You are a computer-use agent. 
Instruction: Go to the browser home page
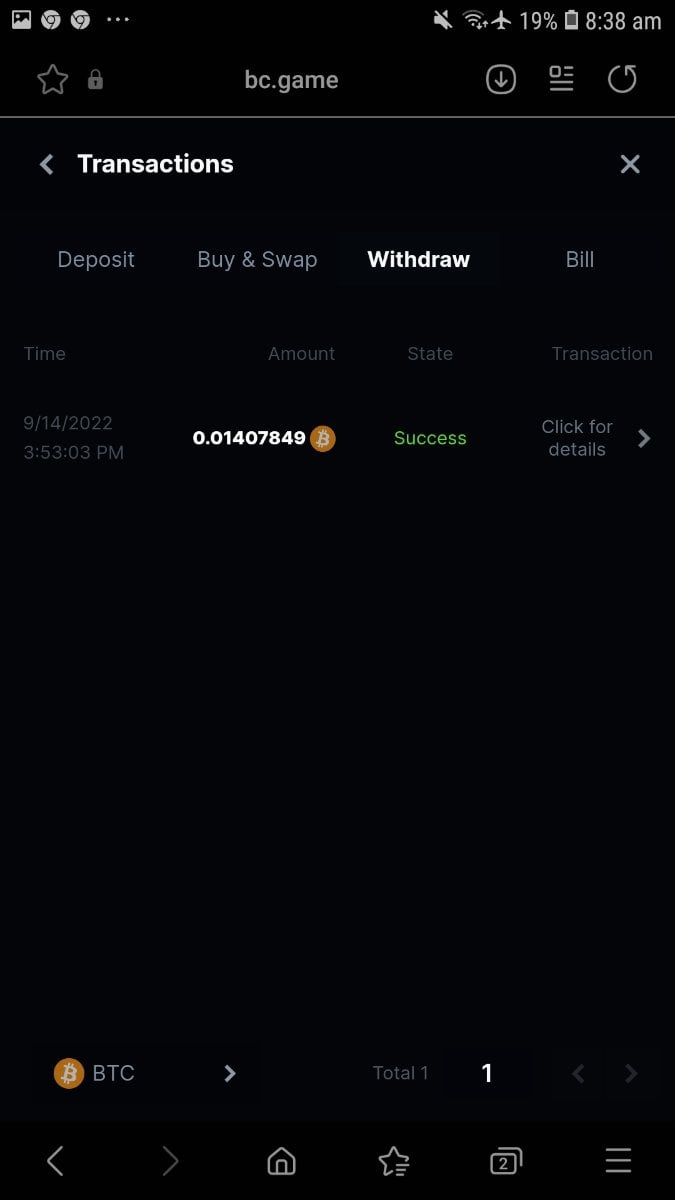point(282,1161)
